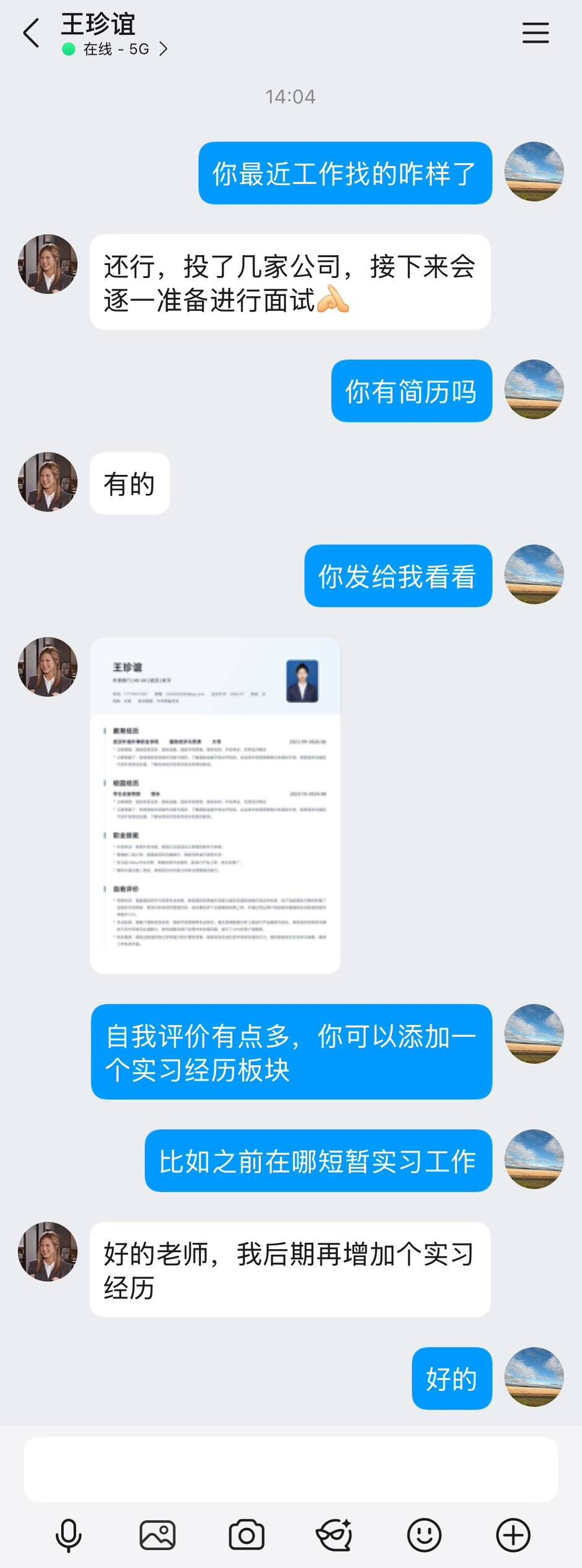Open 王珍谊's online status details
582x1568 pixels.
pos(116,49)
